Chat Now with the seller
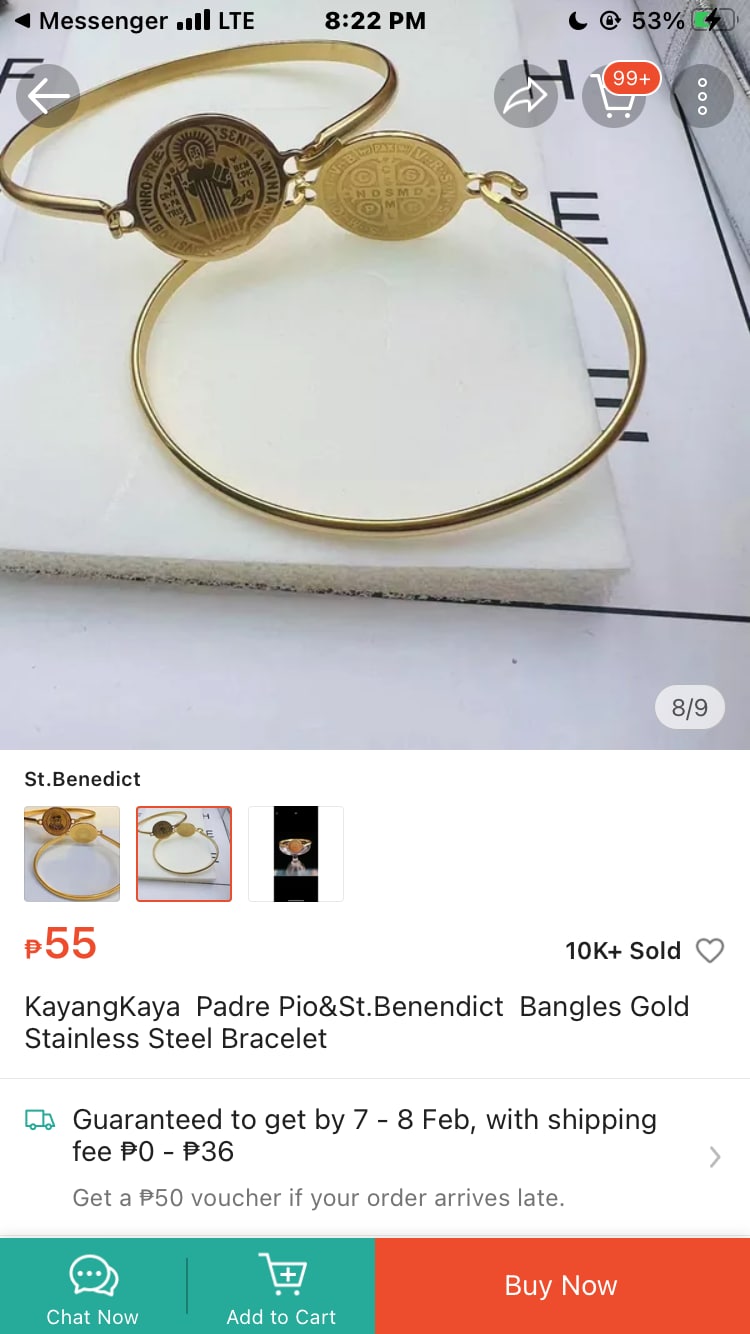Viewport: 750px width, 1334px height. coord(93,1287)
